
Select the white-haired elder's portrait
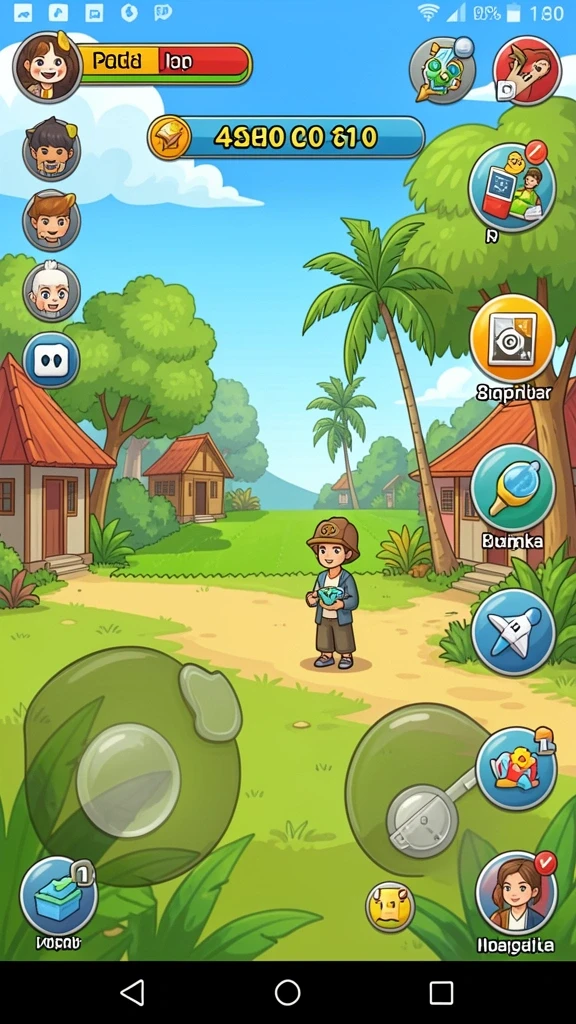52,291
